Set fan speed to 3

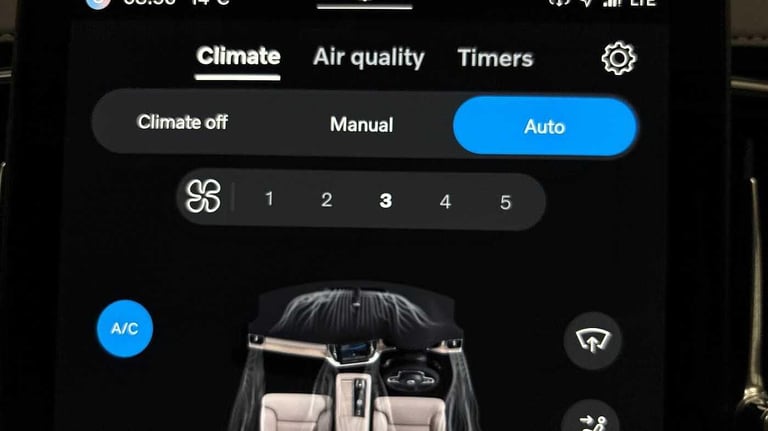coord(385,201)
